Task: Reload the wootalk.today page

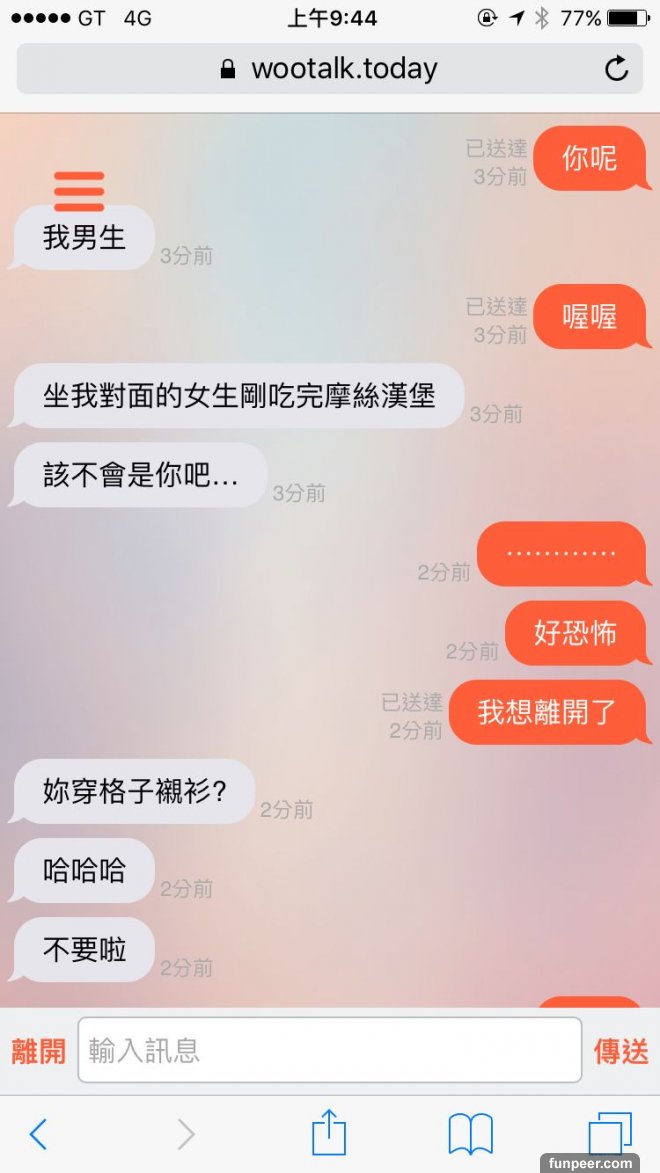Action: (616, 68)
